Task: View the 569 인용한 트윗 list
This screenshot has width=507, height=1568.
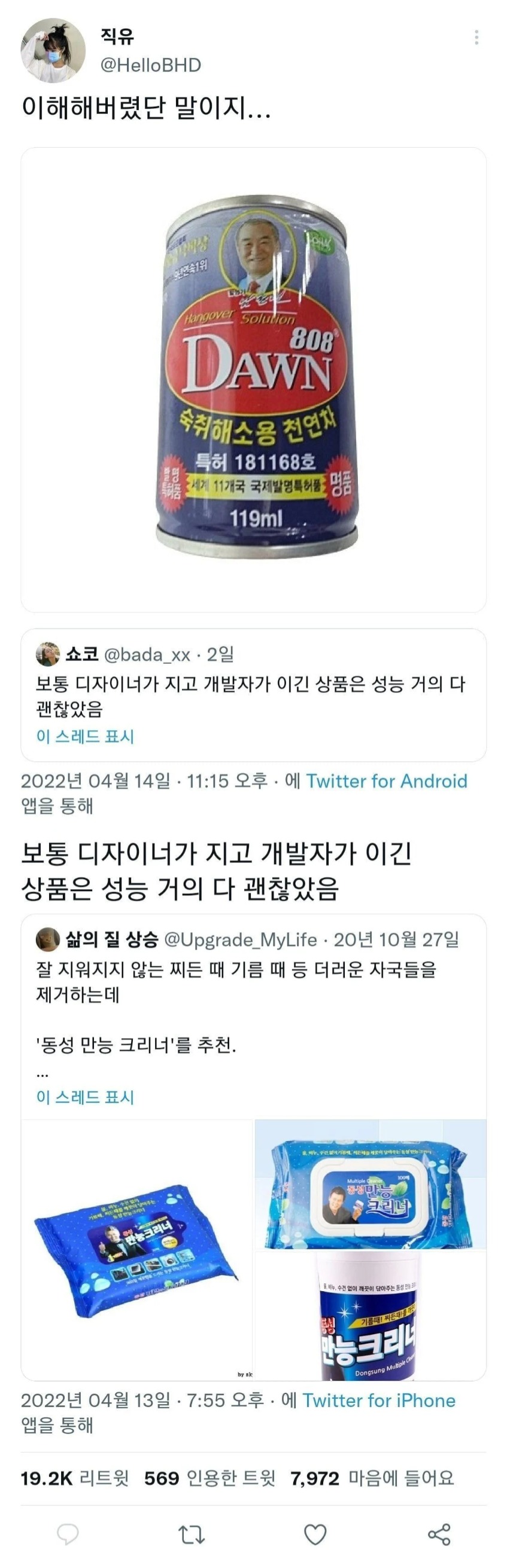Action: point(209,1478)
